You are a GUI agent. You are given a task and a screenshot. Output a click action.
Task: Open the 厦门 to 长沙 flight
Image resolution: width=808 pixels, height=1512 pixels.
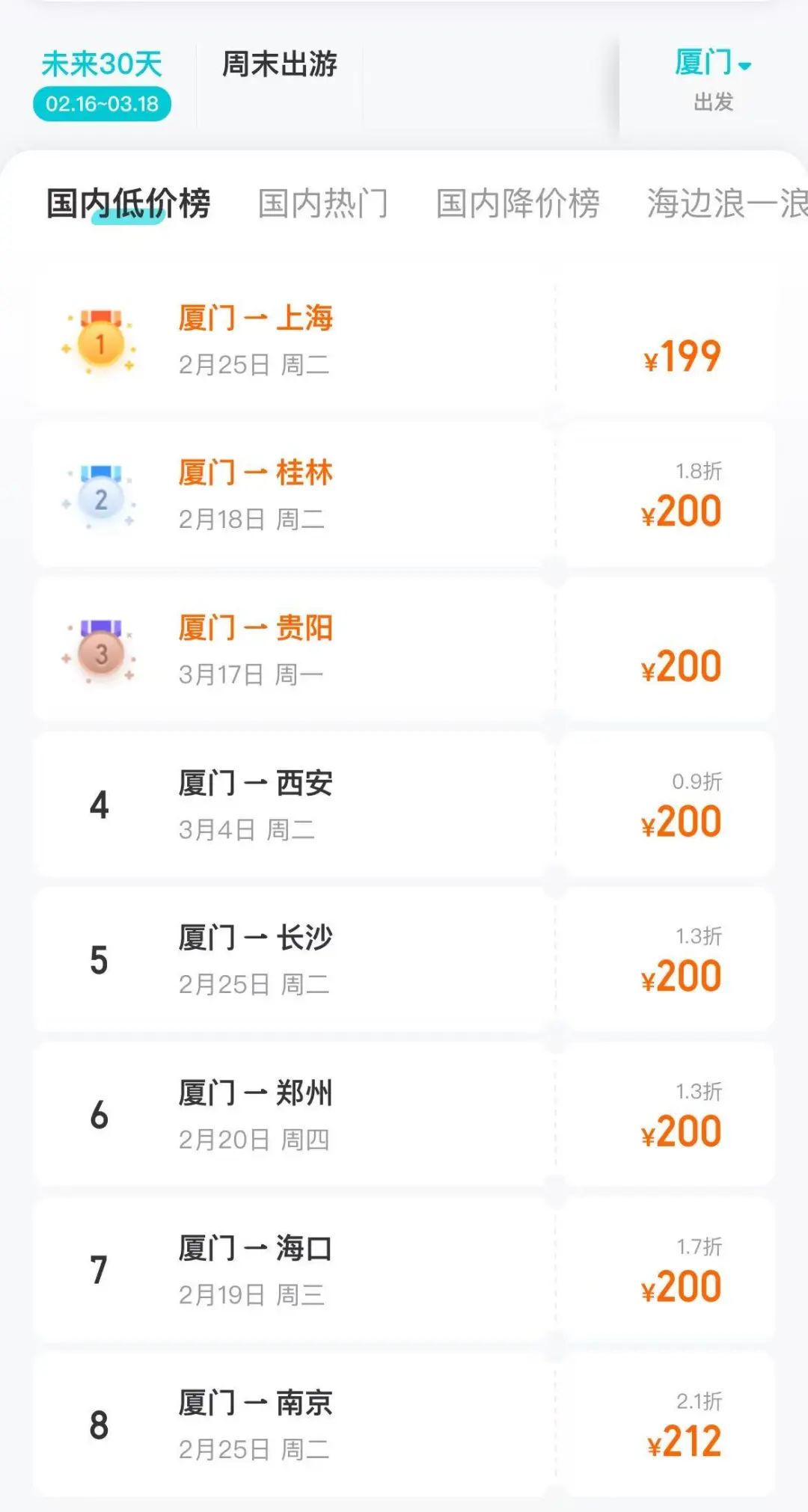[404, 960]
